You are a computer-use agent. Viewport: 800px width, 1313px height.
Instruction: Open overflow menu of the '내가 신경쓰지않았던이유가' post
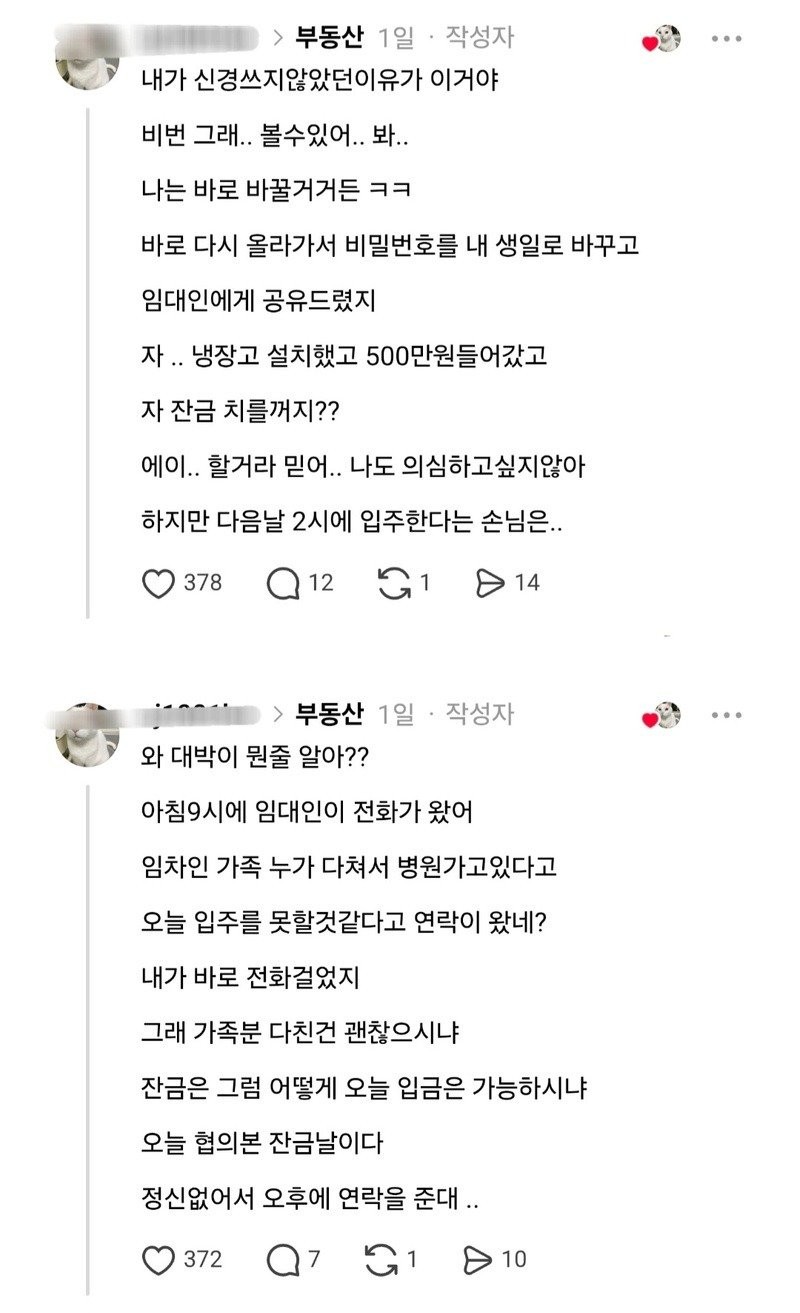point(727,39)
